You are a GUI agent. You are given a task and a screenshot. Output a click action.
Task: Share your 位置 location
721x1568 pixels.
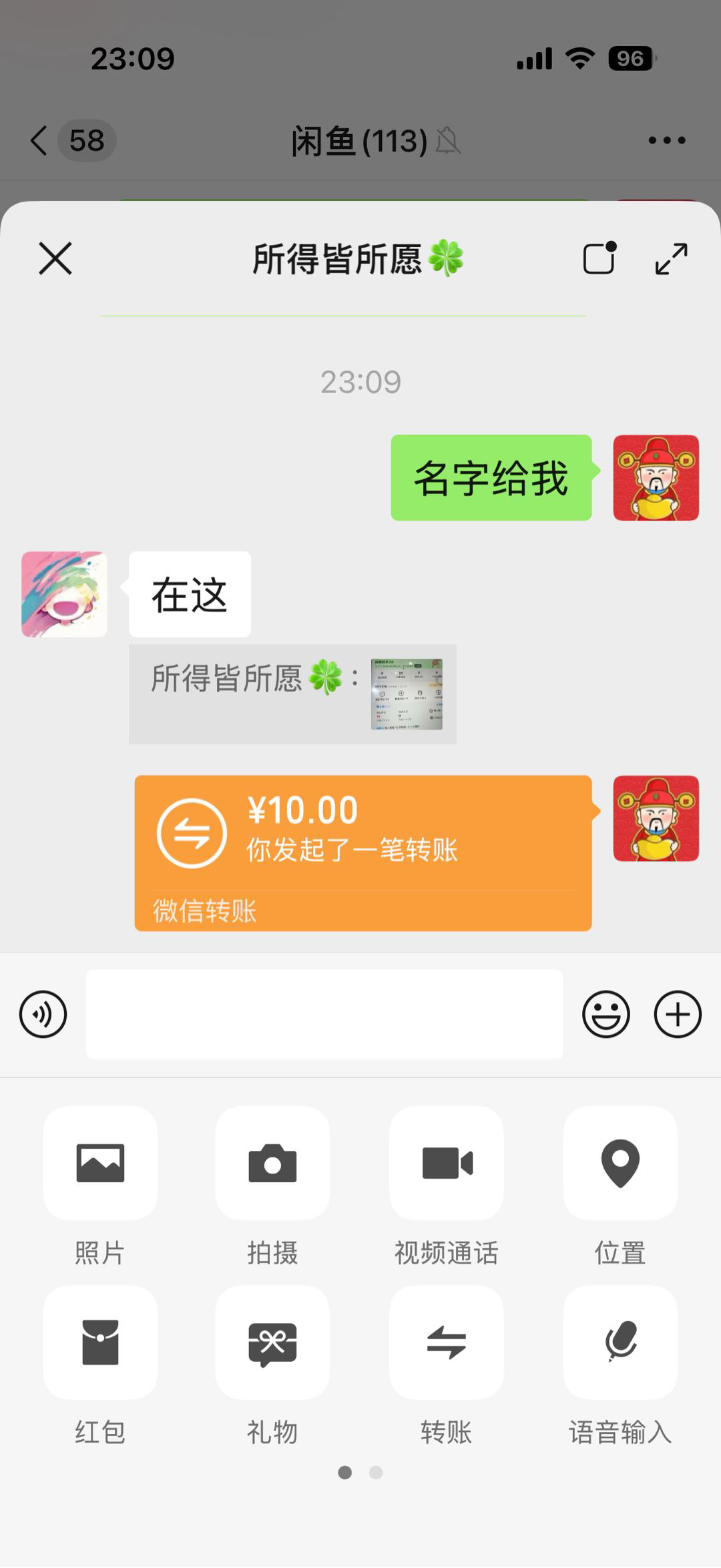coord(620,1163)
